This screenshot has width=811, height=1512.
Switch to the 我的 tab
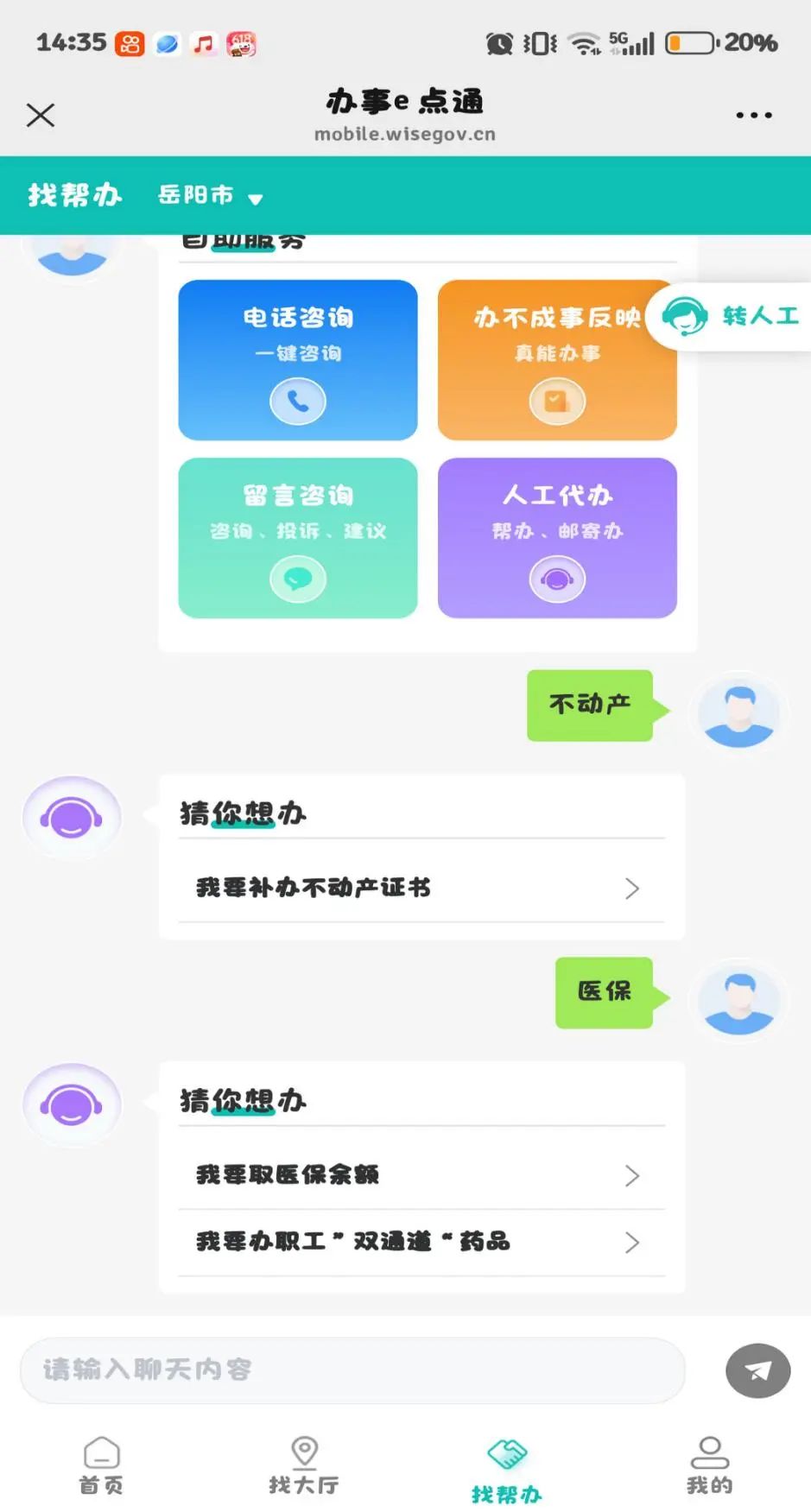point(709,1465)
